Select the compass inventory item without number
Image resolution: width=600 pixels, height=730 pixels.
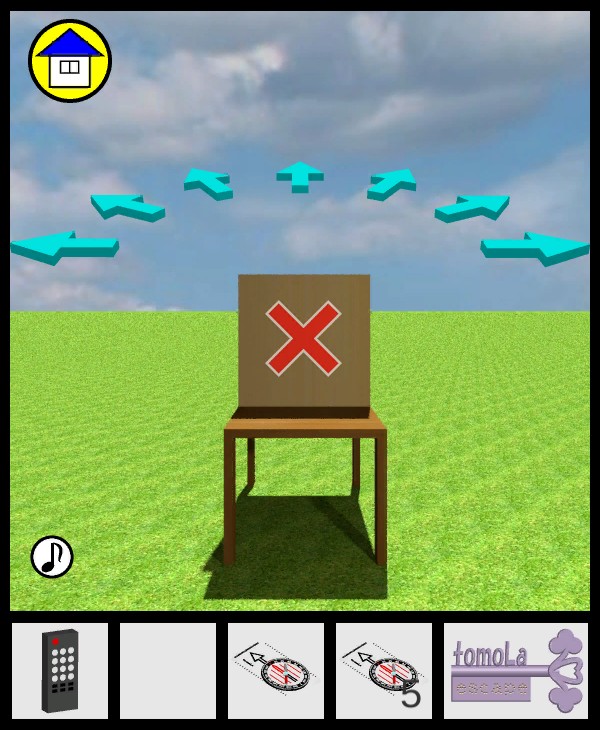pos(276,671)
